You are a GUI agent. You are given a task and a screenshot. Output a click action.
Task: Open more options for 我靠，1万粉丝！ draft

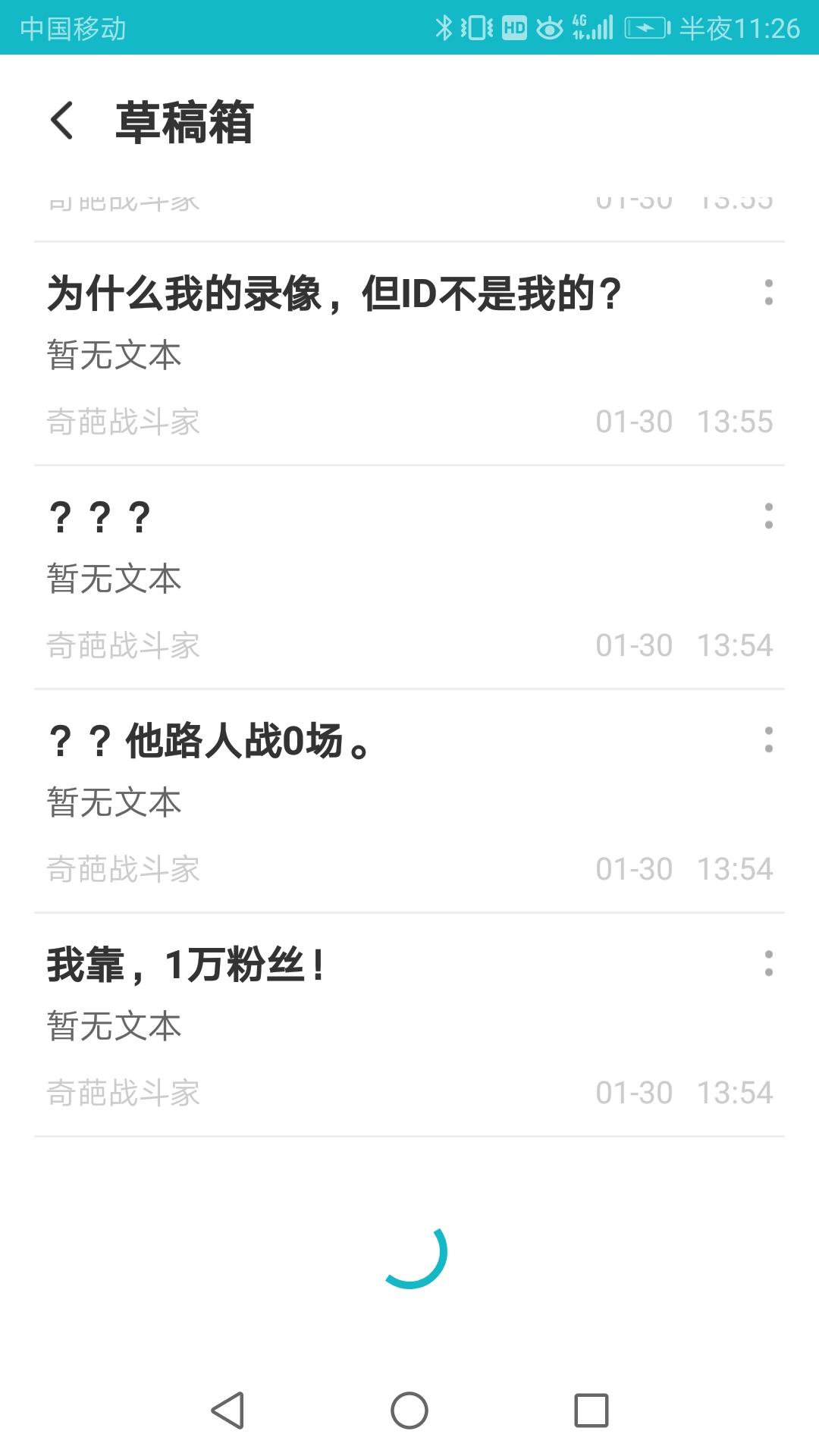[x=768, y=964]
